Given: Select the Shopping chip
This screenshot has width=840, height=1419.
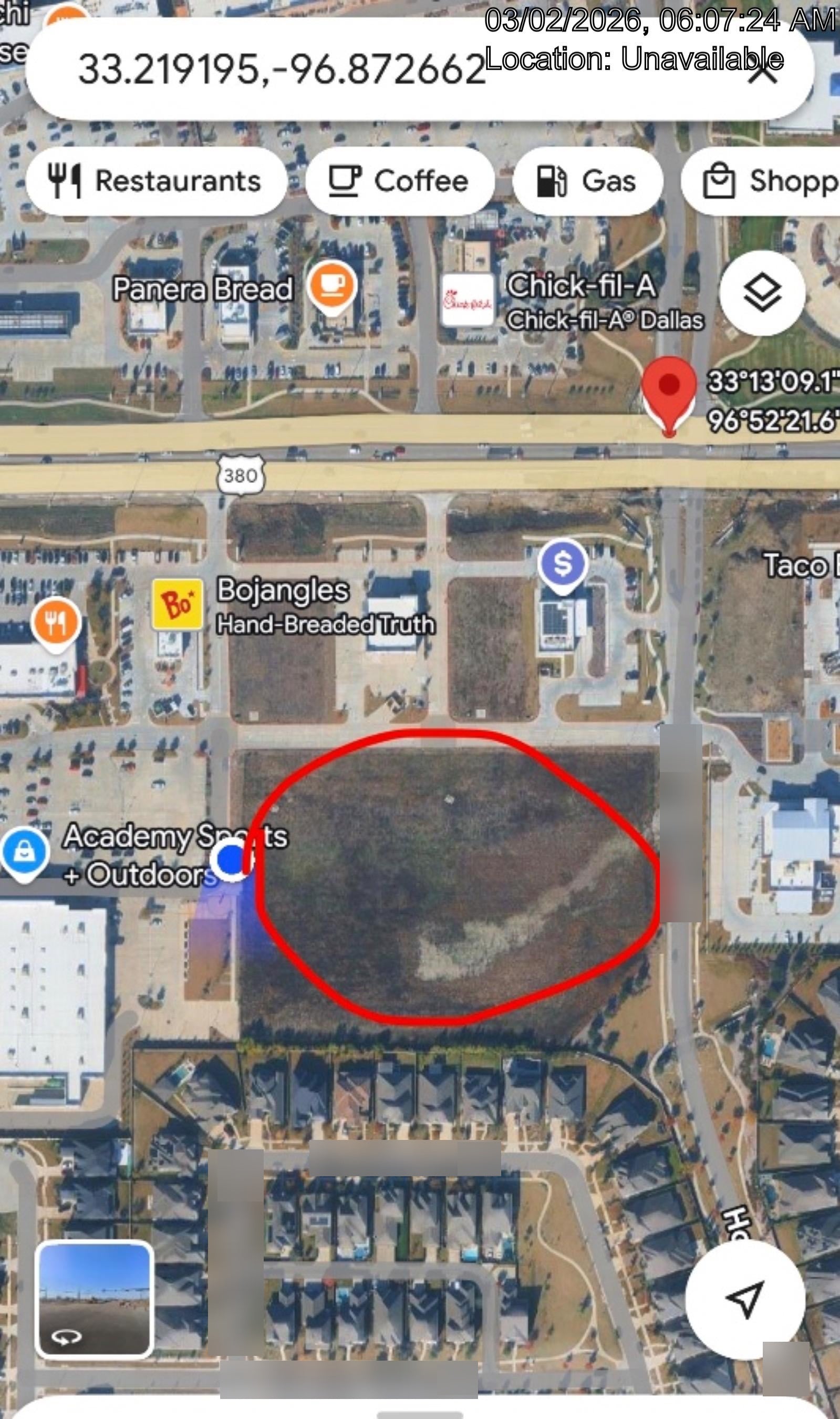Looking at the screenshot, I should (761, 181).
